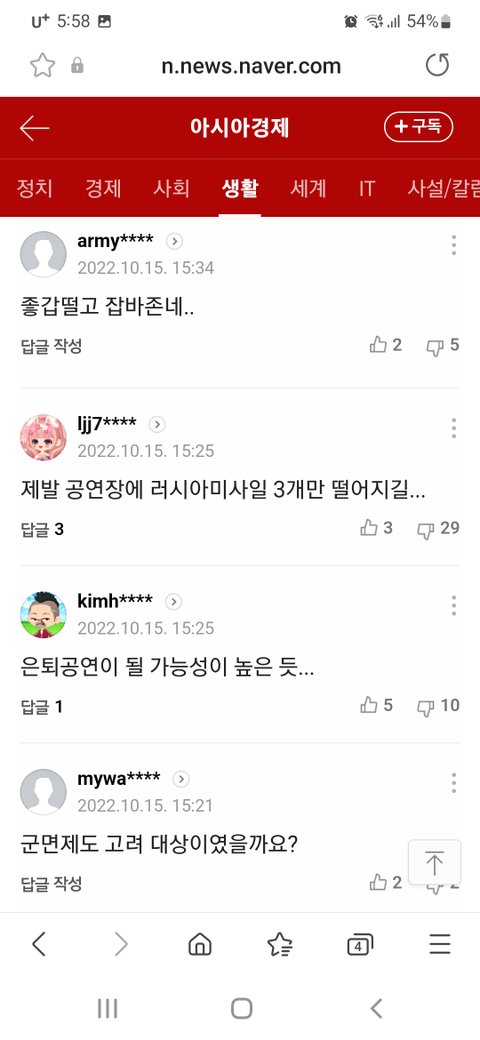This screenshot has width=480, height=1040.
Task: Jump to top with the arrow button
Action: pyautogui.click(x=434, y=862)
